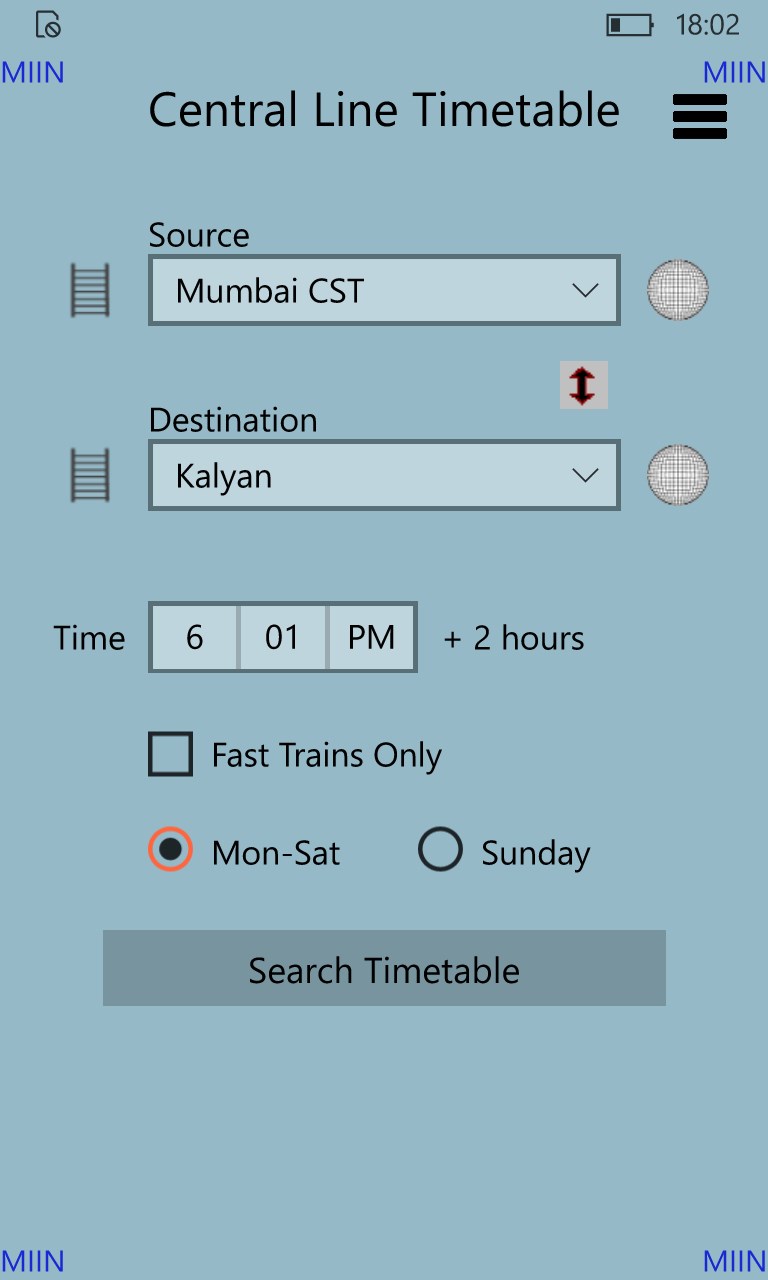Change the minutes field showing 01
768x1280 pixels.
coord(282,637)
